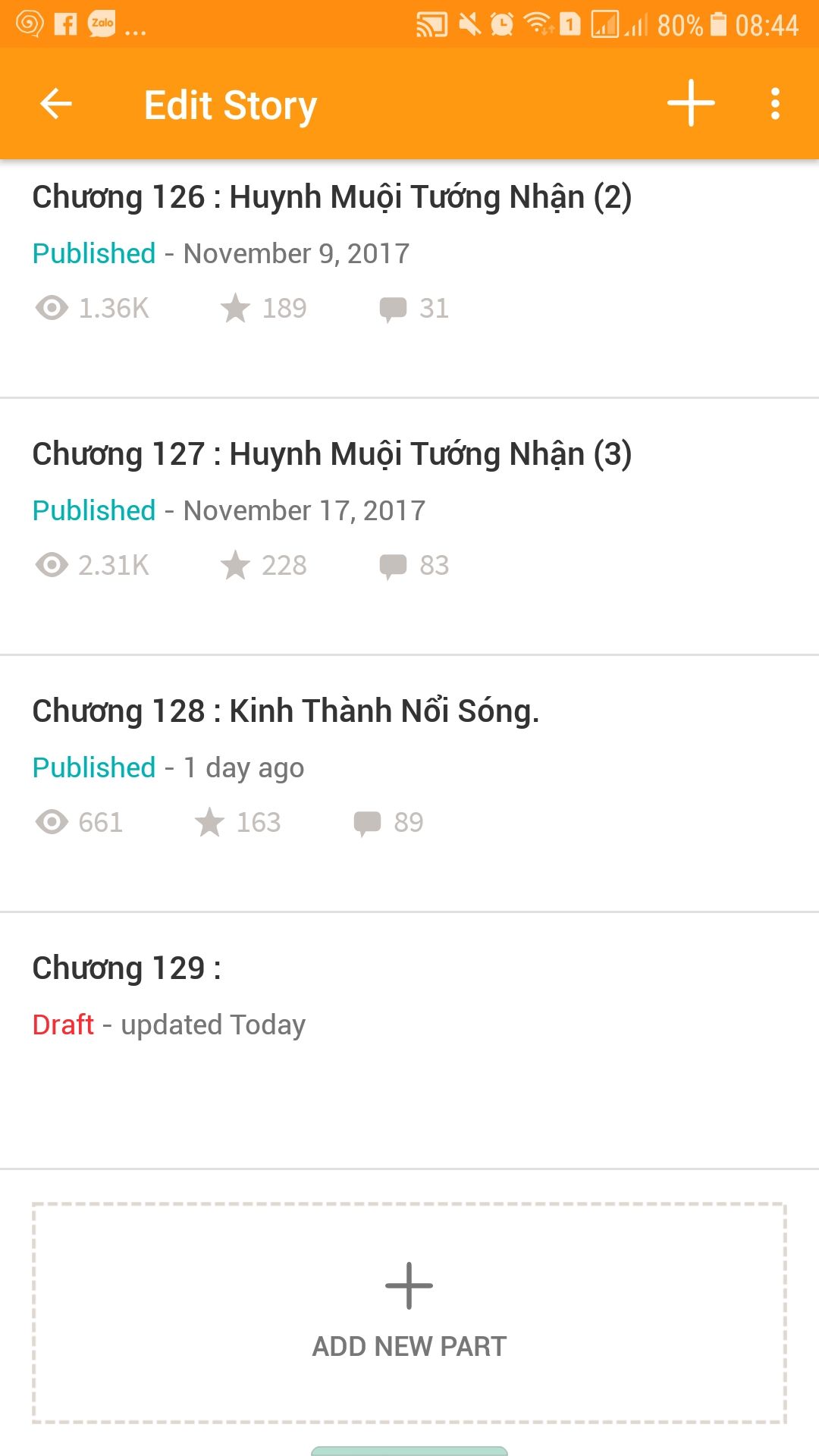Go back from Edit Story
The image size is (819, 1456).
[56, 104]
